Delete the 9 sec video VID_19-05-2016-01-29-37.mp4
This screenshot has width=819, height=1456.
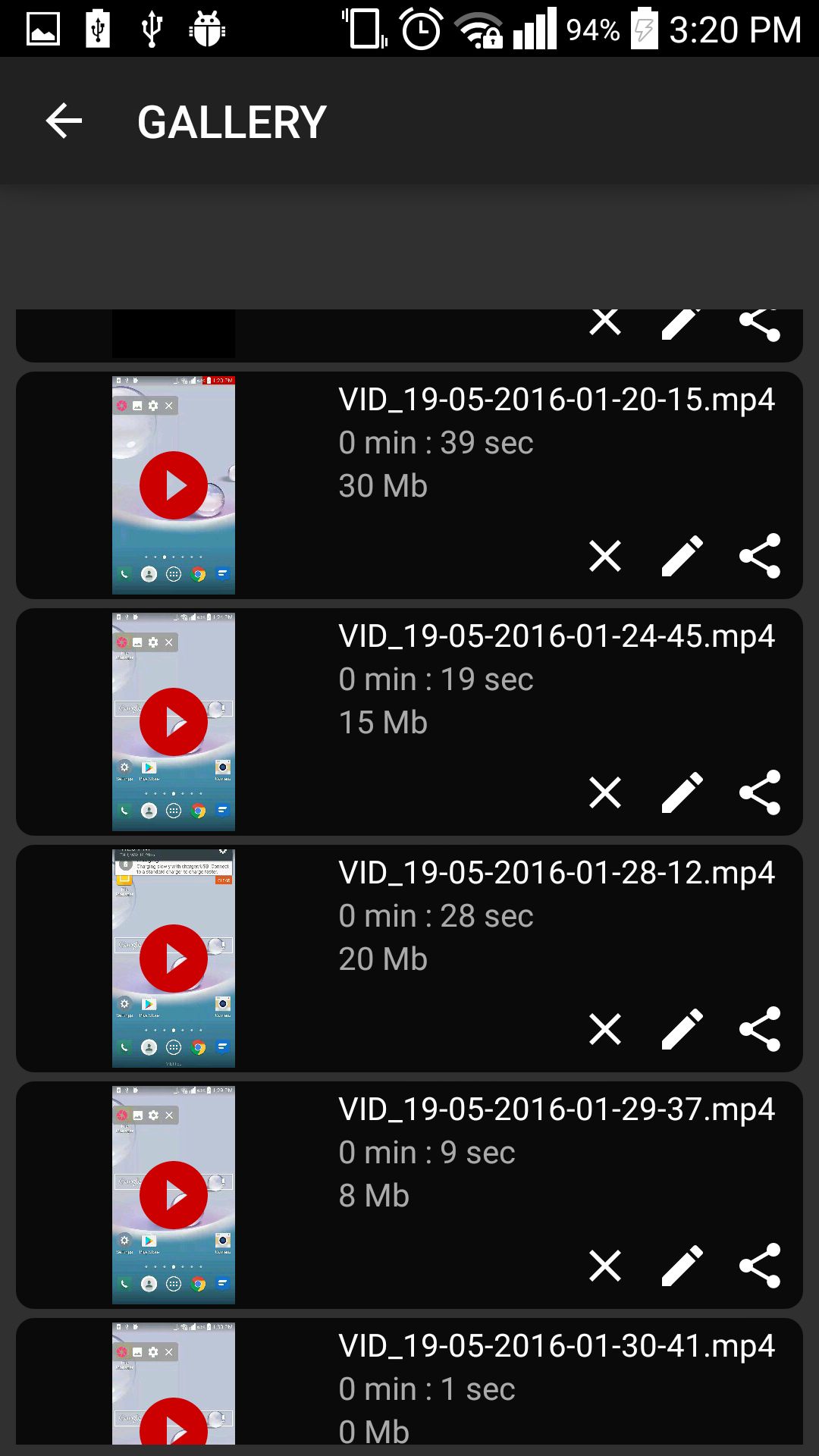pyautogui.click(x=605, y=1266)
